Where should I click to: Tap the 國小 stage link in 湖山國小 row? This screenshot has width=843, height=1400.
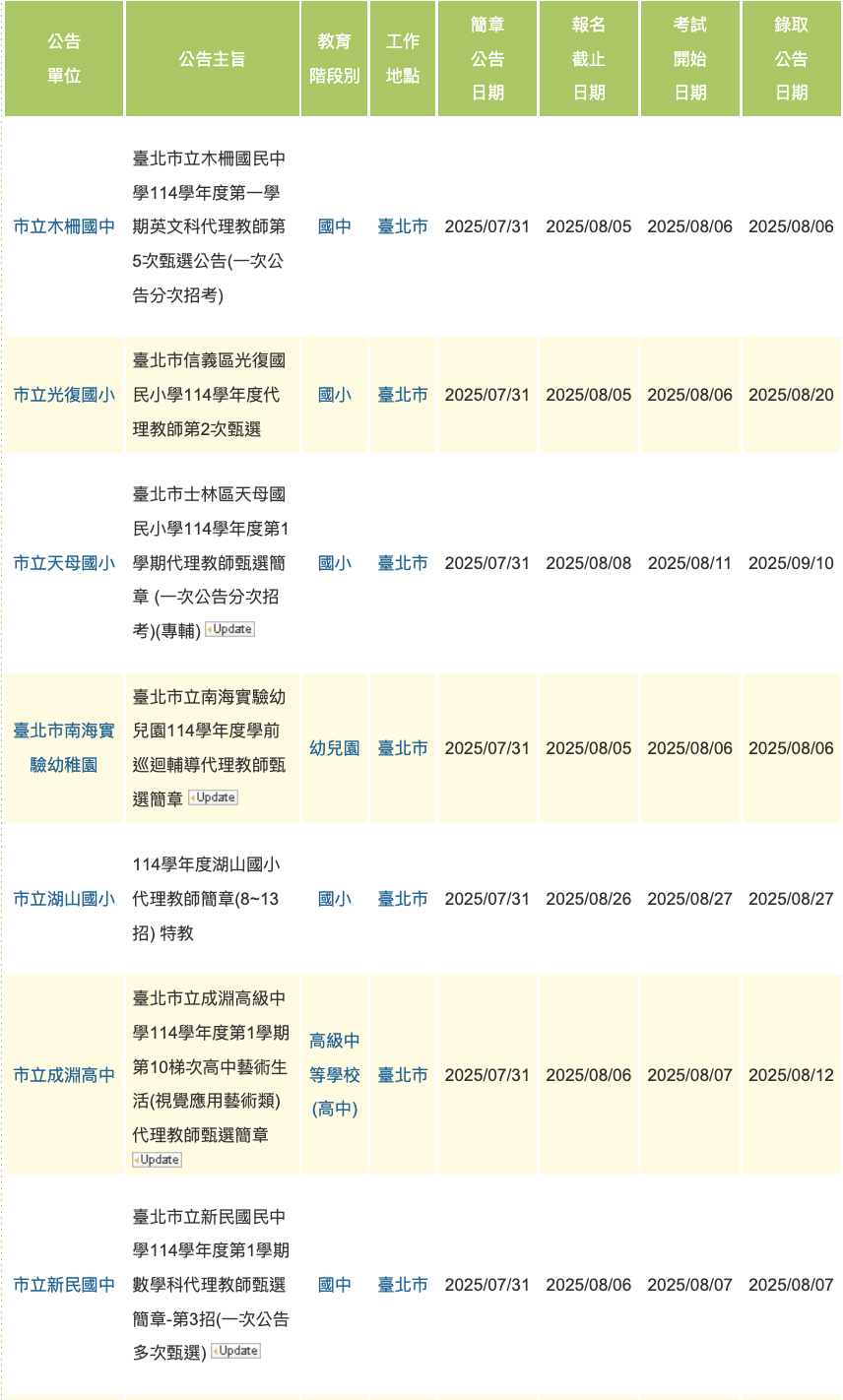335,899
